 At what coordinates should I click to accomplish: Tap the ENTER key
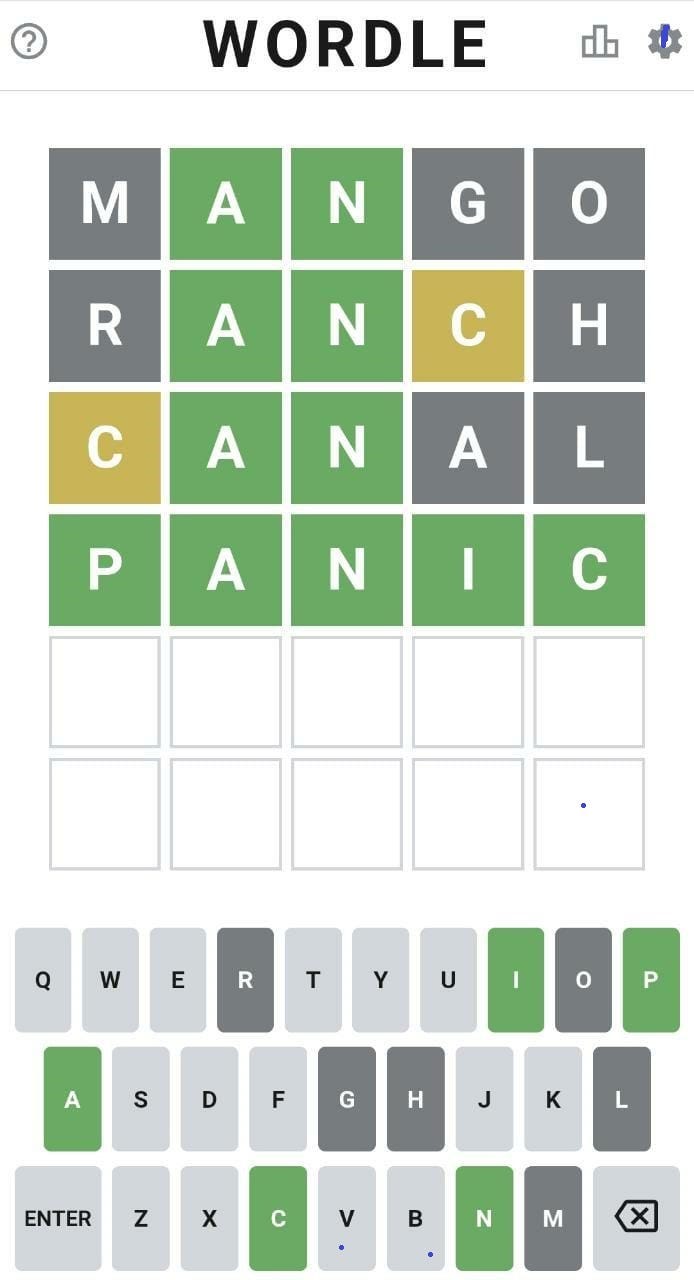(58, 1218)
